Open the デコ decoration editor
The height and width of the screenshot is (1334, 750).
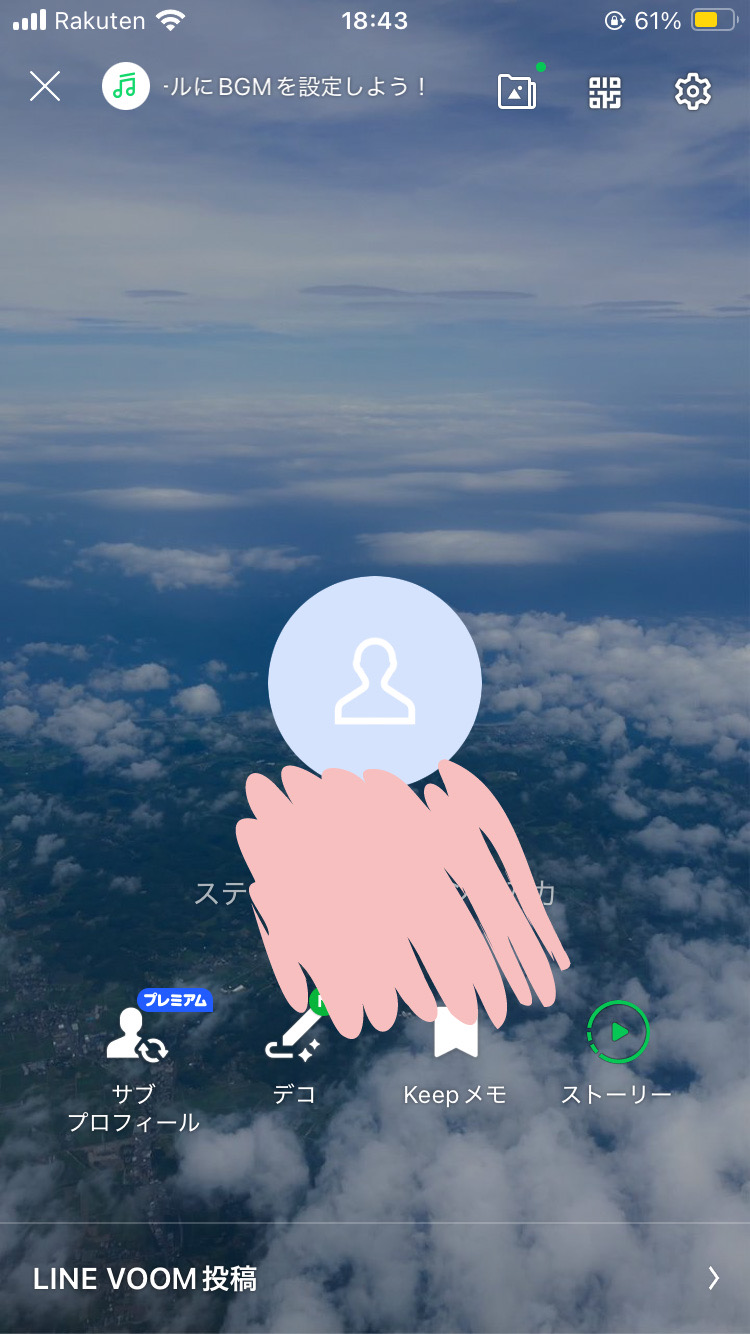[x=294, y=1060]
